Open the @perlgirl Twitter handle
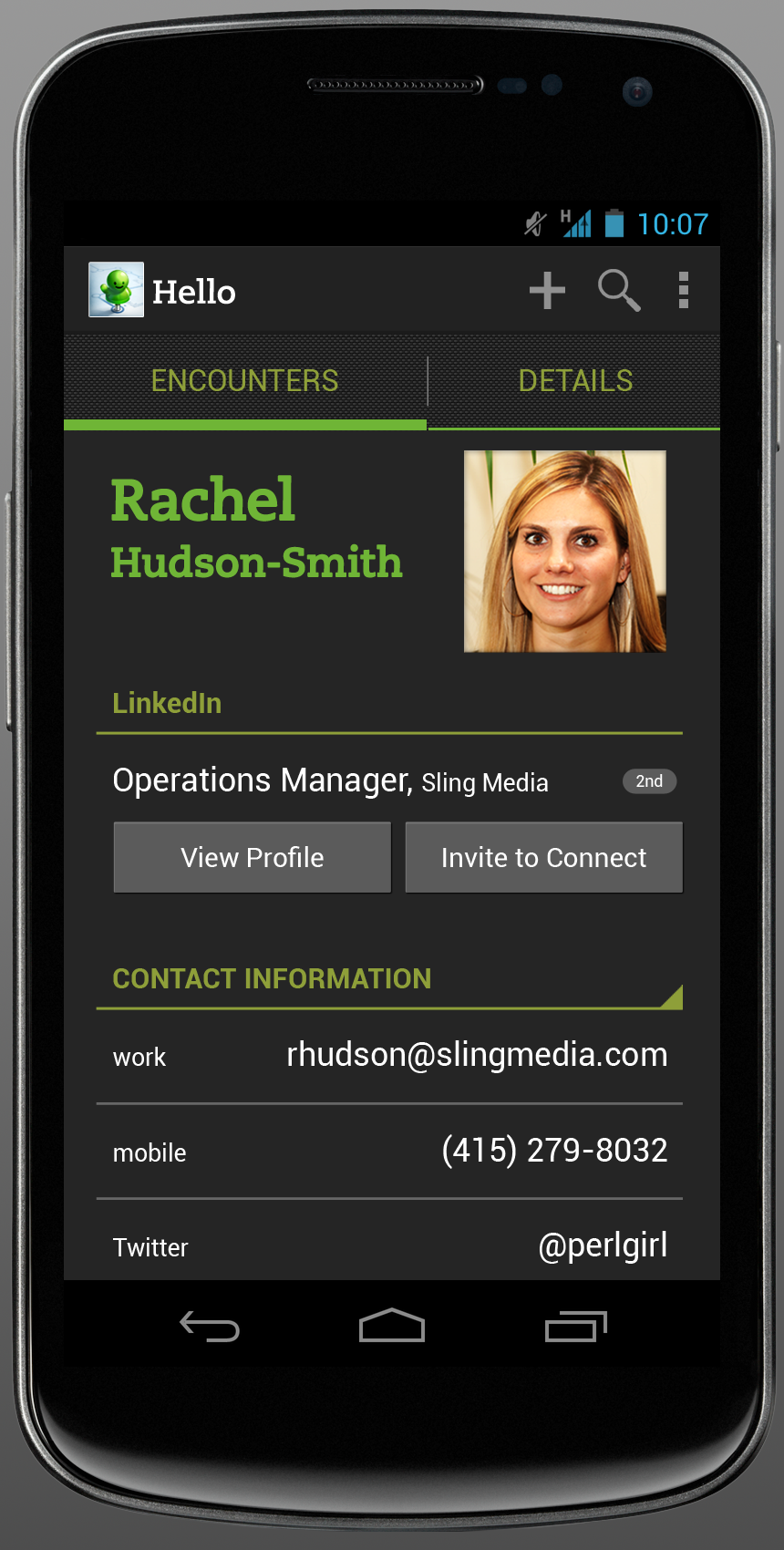The width and height of the screenshot is (784, 1550). point(603,1245)
